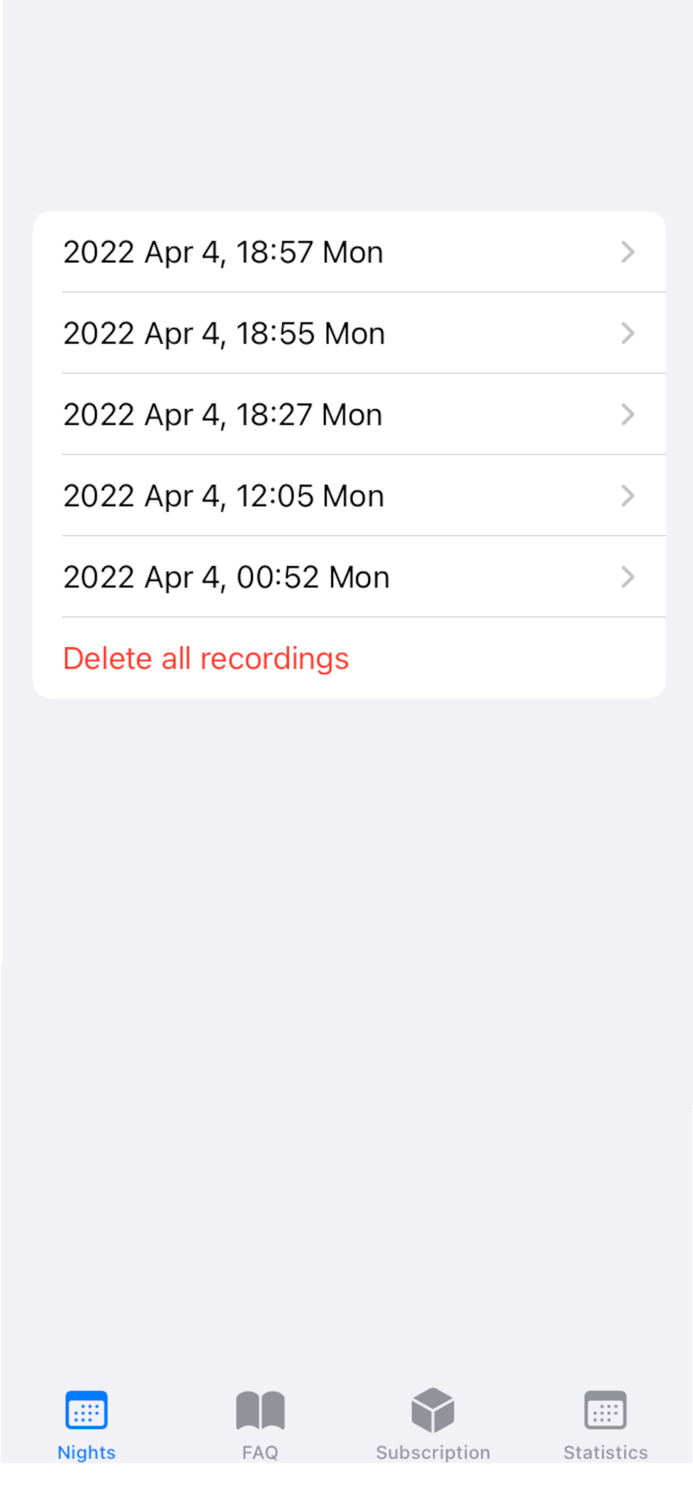Go to the FAQ tab
The image size is (693, 1500).
260,1424
